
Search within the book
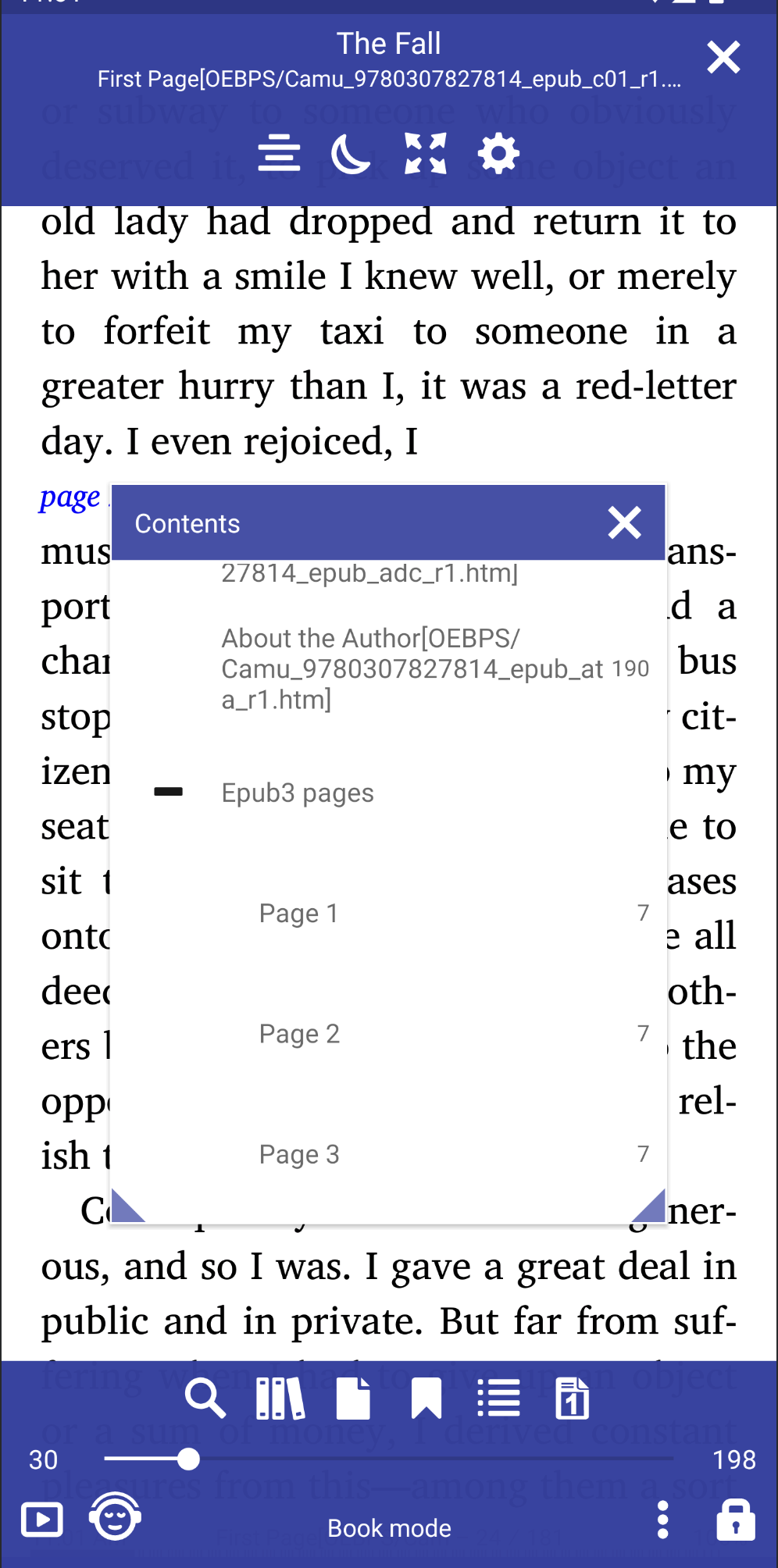[205, 1399]
